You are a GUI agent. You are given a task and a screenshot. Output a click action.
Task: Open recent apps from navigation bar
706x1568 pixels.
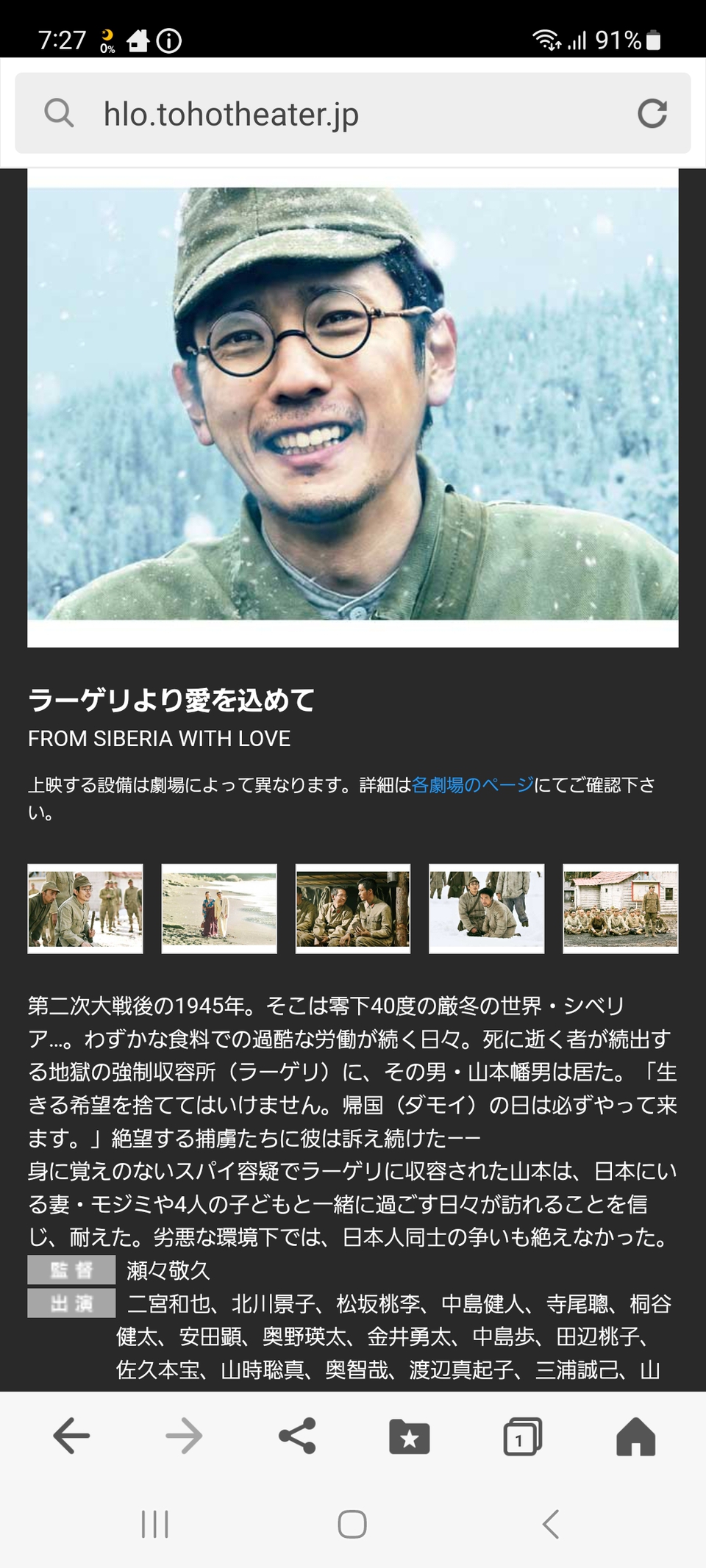155,1524
